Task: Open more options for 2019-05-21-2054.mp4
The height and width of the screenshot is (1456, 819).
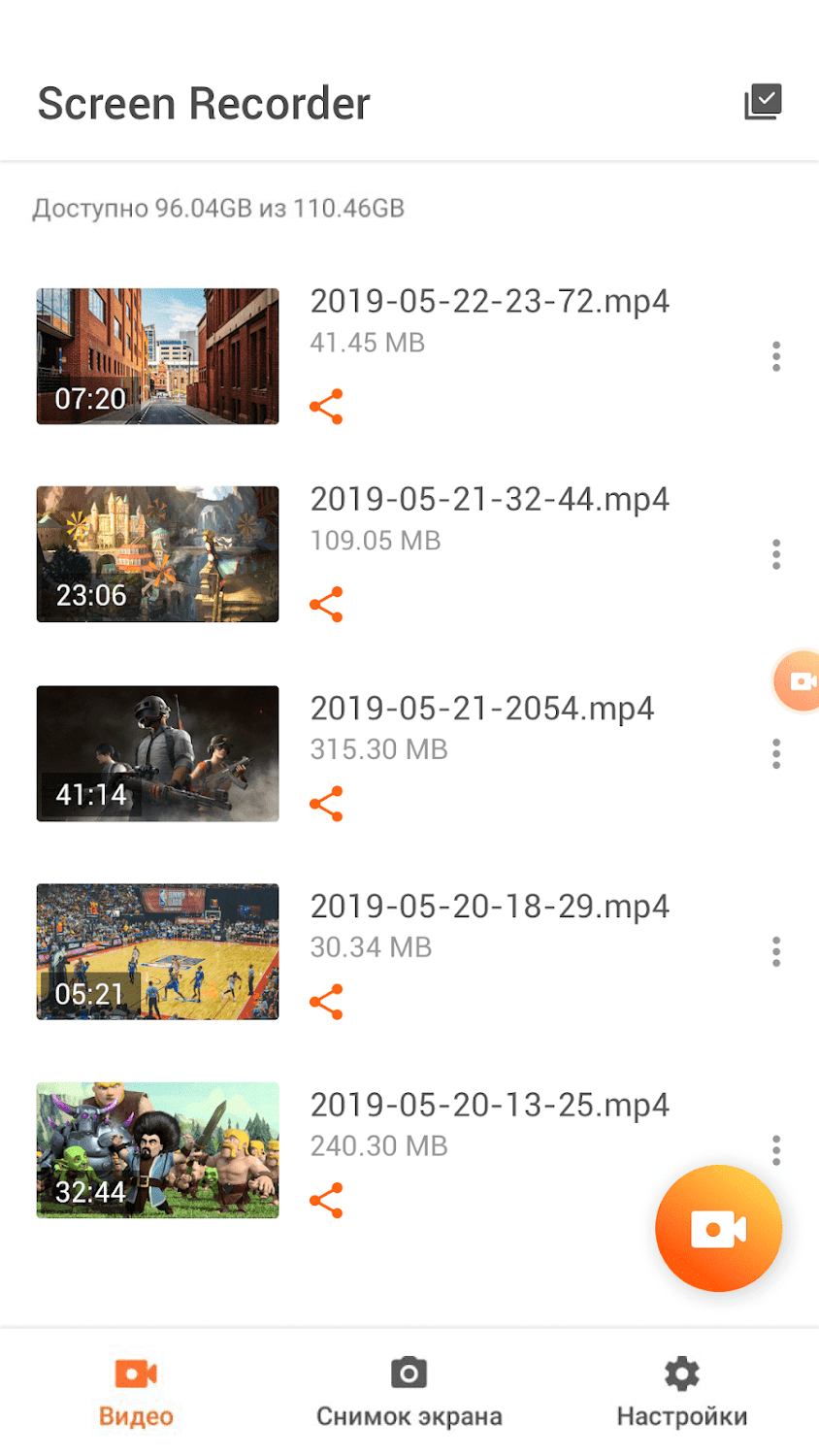Action: tap(775, 753)
